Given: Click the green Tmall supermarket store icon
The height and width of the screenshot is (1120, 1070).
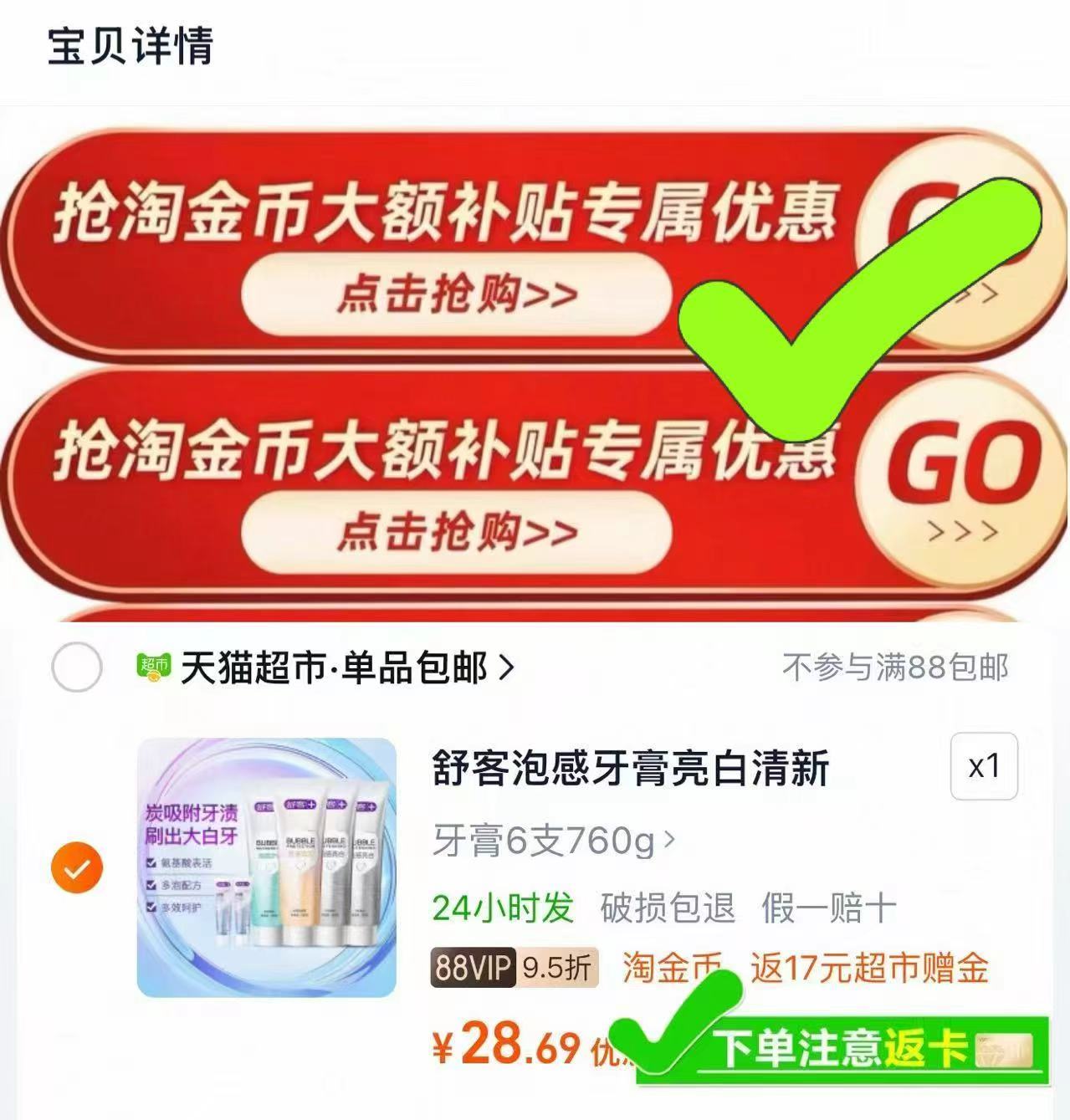Looking at the screenshot, I should click(x=154, y=667).
